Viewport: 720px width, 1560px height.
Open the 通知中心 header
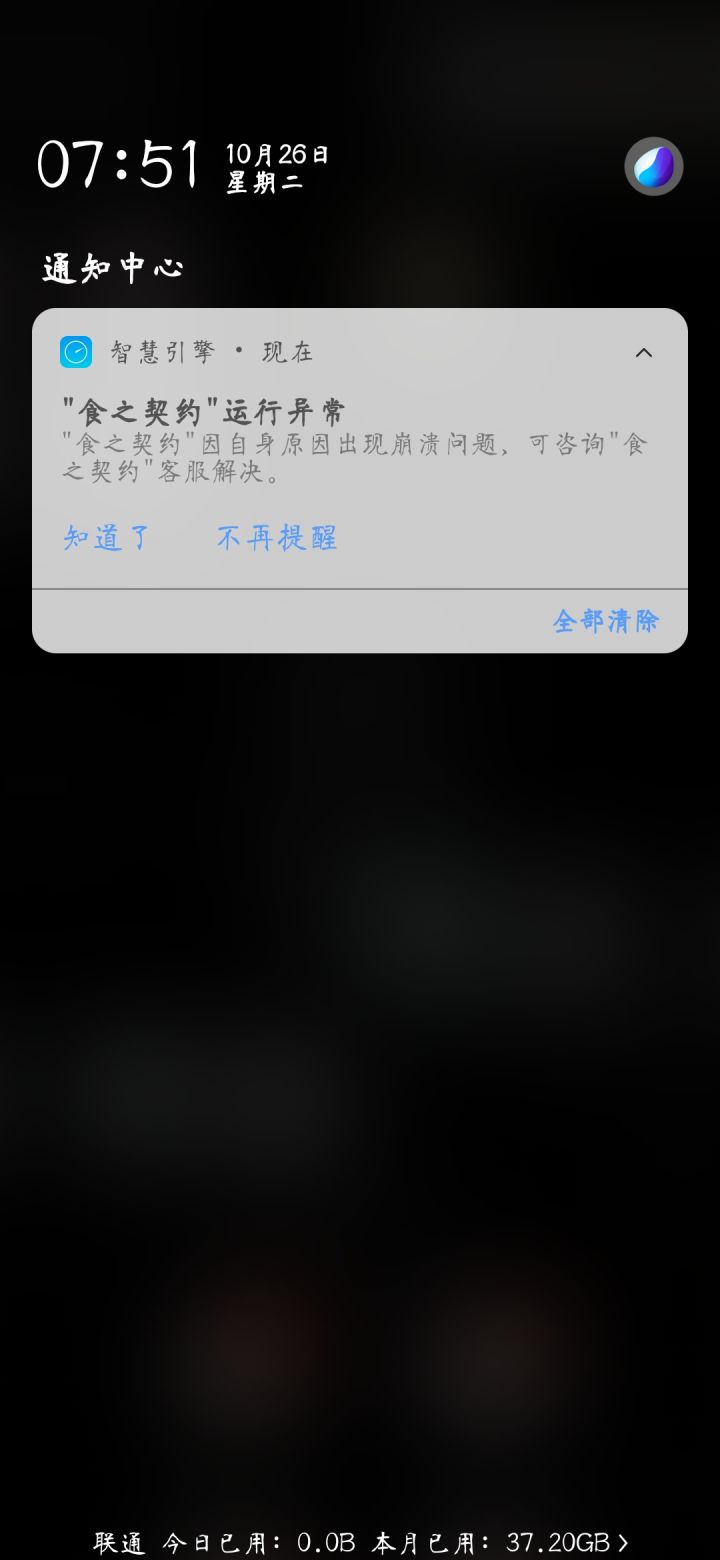(x=110, y=266)
